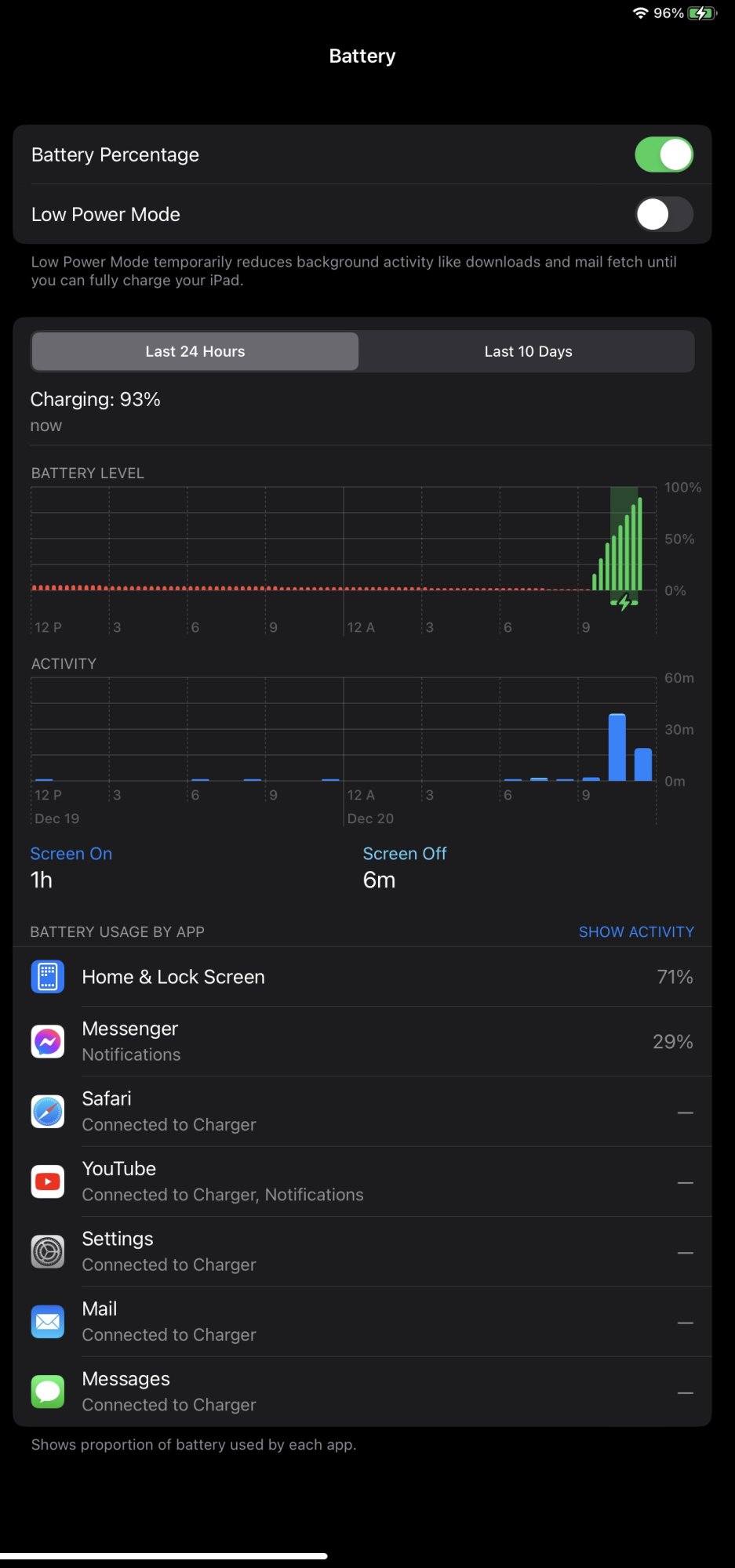Enable Low Power Mode
The height and width of the screenshot is (1568, 735).
click(x=664, y=214)
